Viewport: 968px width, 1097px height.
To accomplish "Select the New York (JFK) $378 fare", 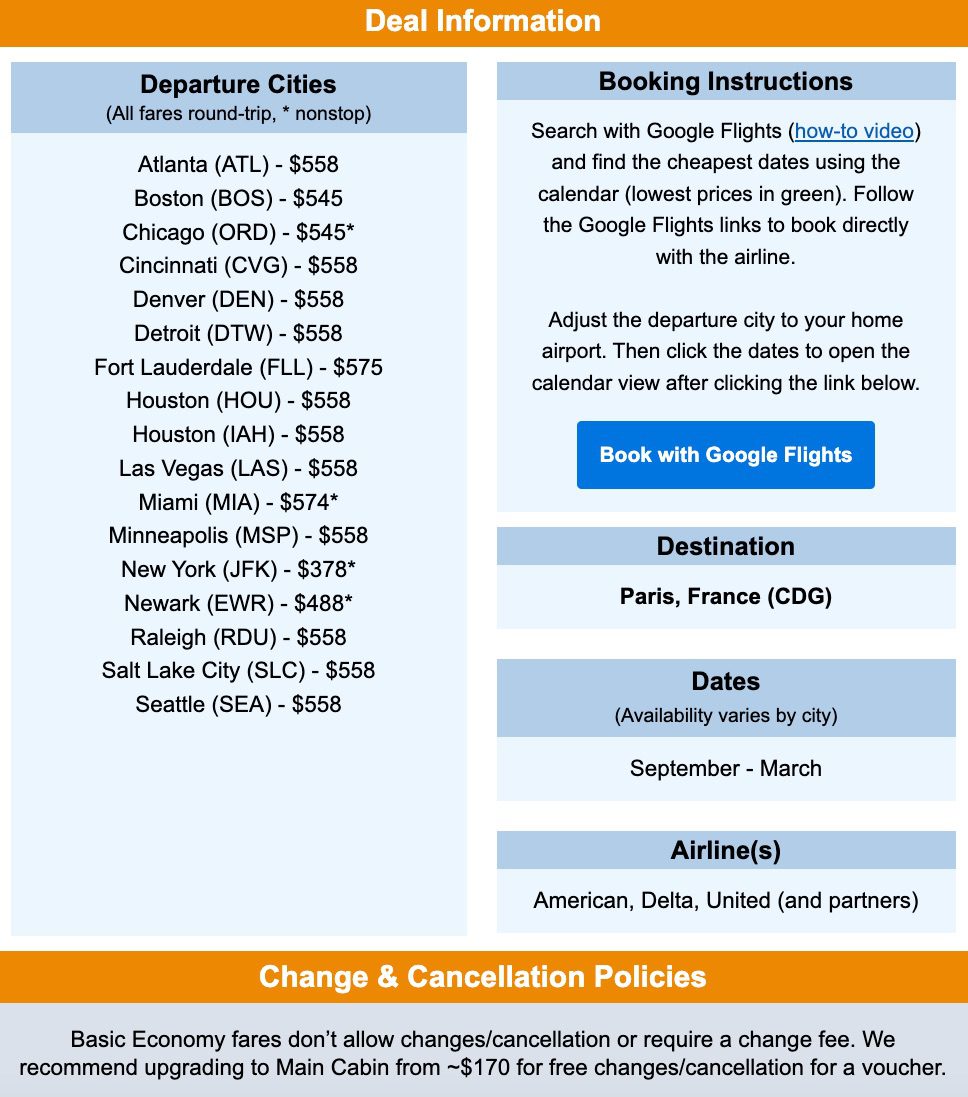I will [238, 569].
